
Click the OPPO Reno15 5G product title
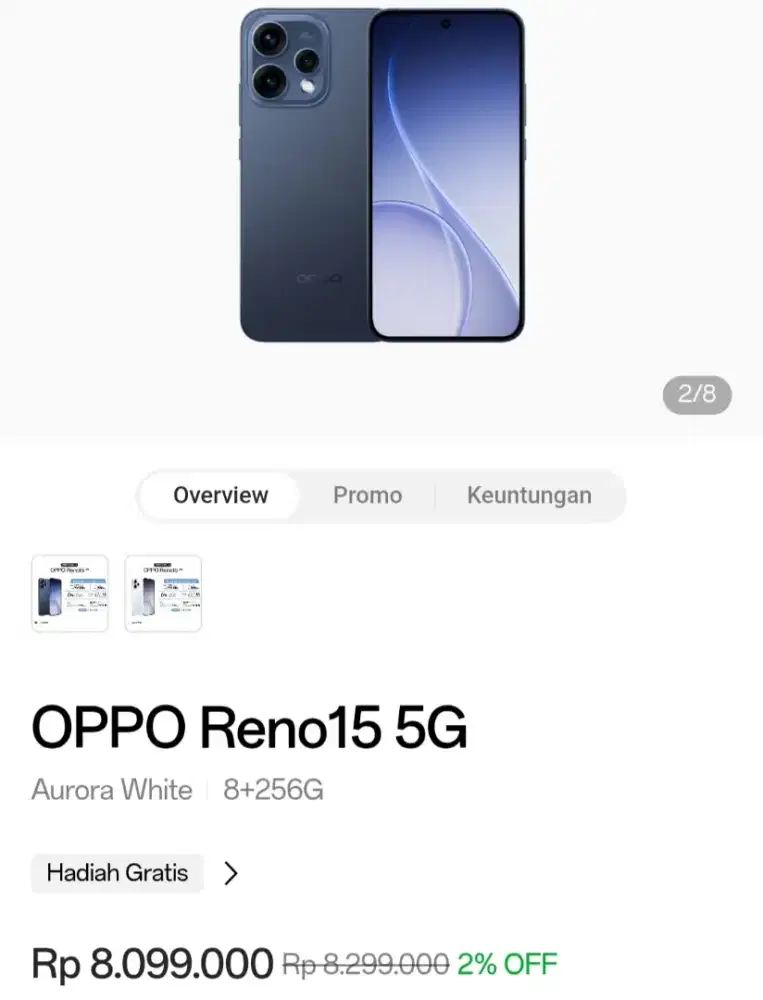252,727
